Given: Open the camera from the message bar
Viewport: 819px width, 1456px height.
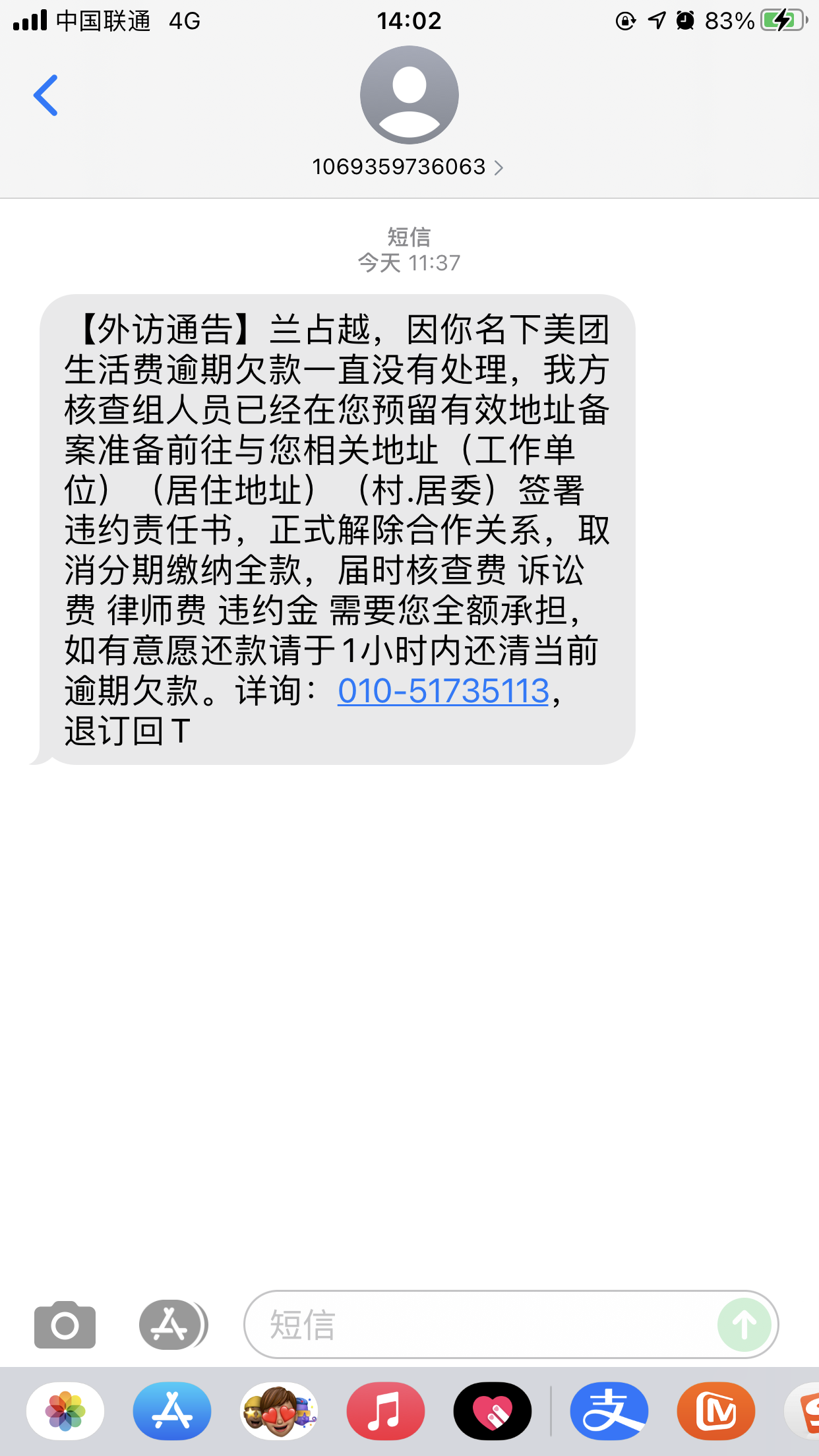Looking at the screenshot, I should 64,1324.
